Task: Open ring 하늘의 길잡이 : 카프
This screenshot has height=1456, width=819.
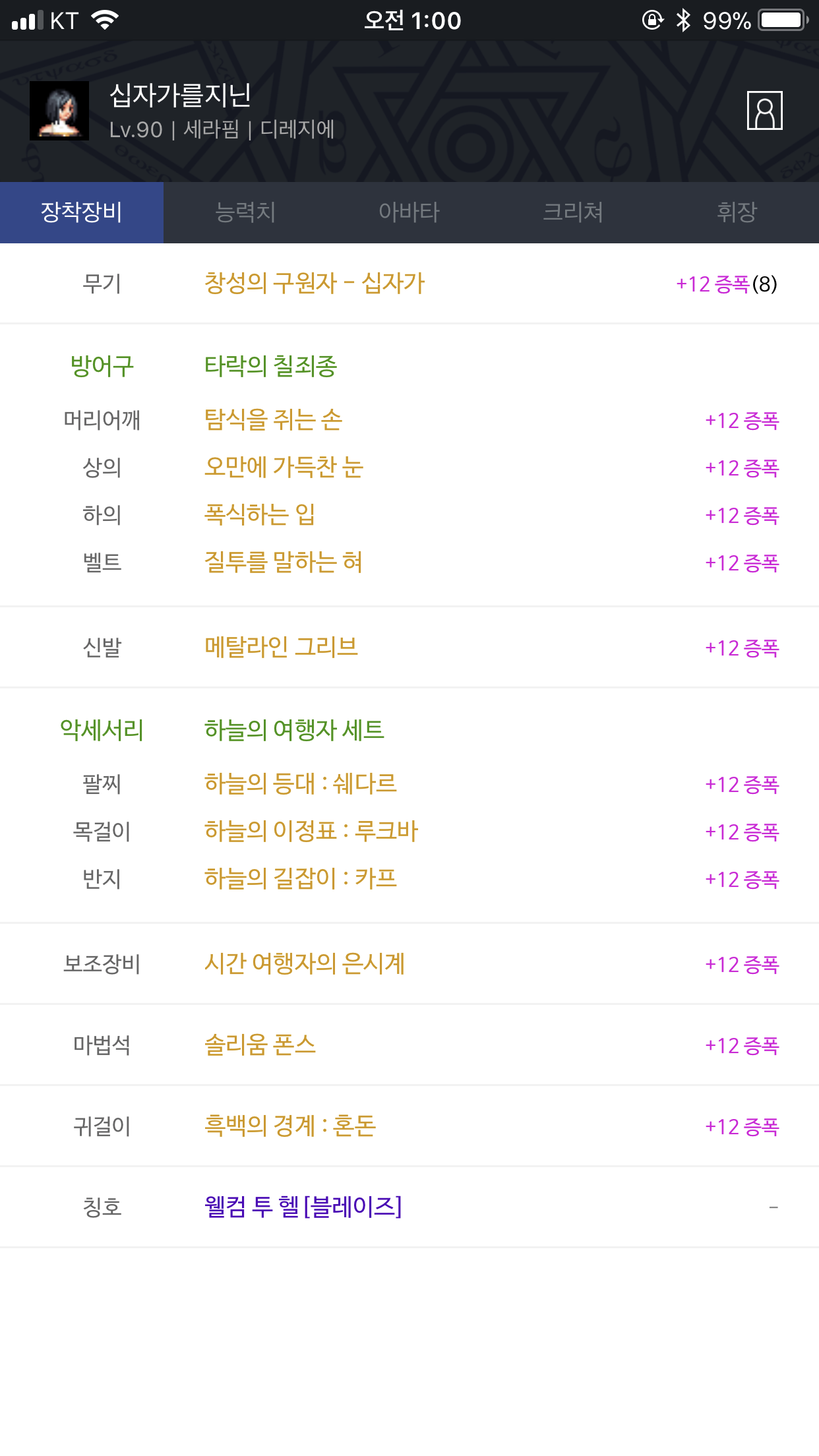Action: point(301,879)
